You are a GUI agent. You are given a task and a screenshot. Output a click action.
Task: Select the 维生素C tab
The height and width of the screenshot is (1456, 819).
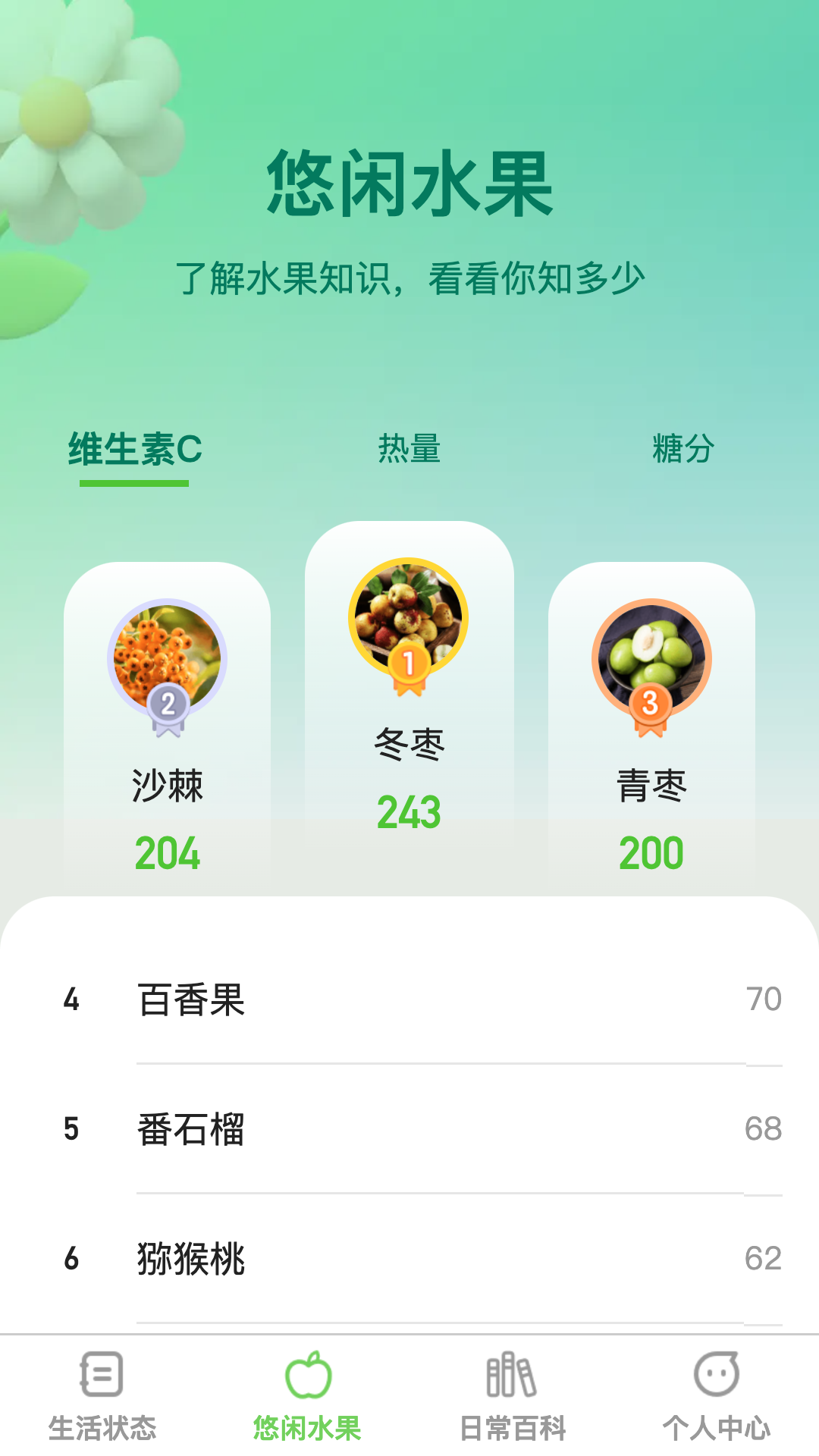[x=135, y=449]
